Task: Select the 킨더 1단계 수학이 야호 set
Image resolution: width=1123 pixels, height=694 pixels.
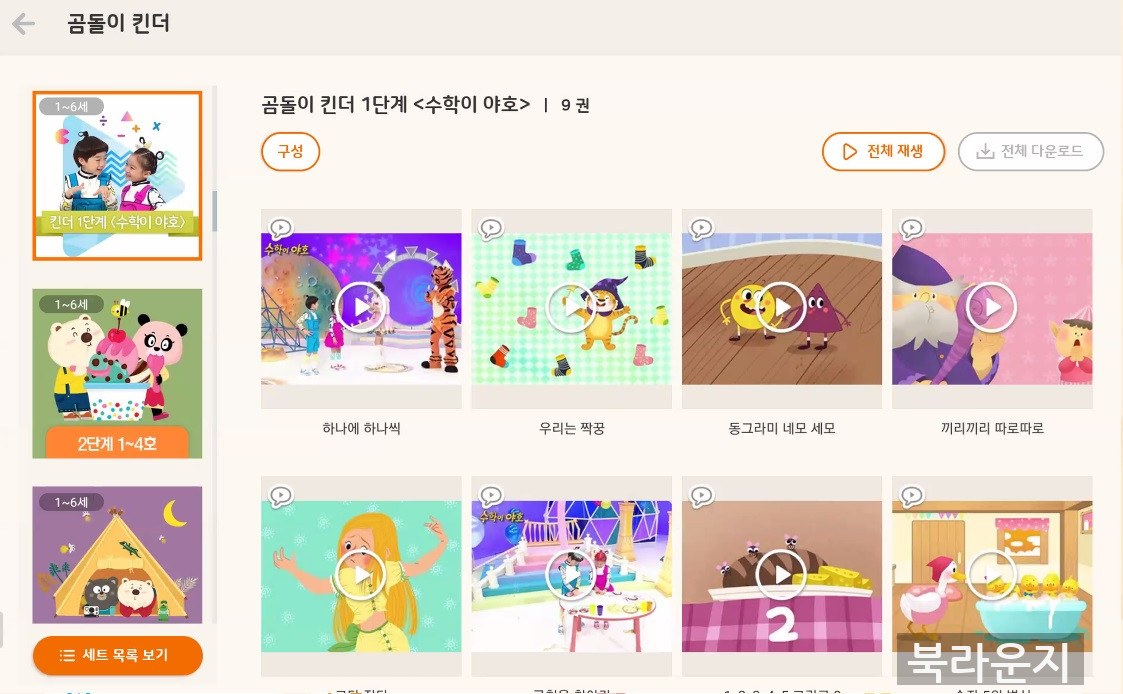Action: 117,176
